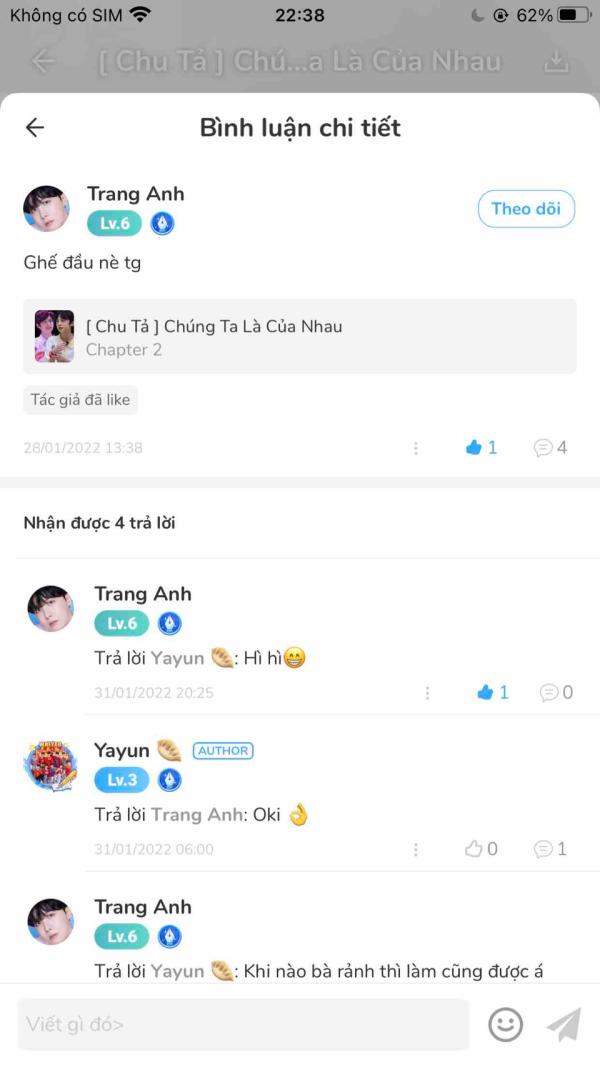The image size is (600, 1067).
Task: Open options for Yayun's Oki reply
Action: 416,849
